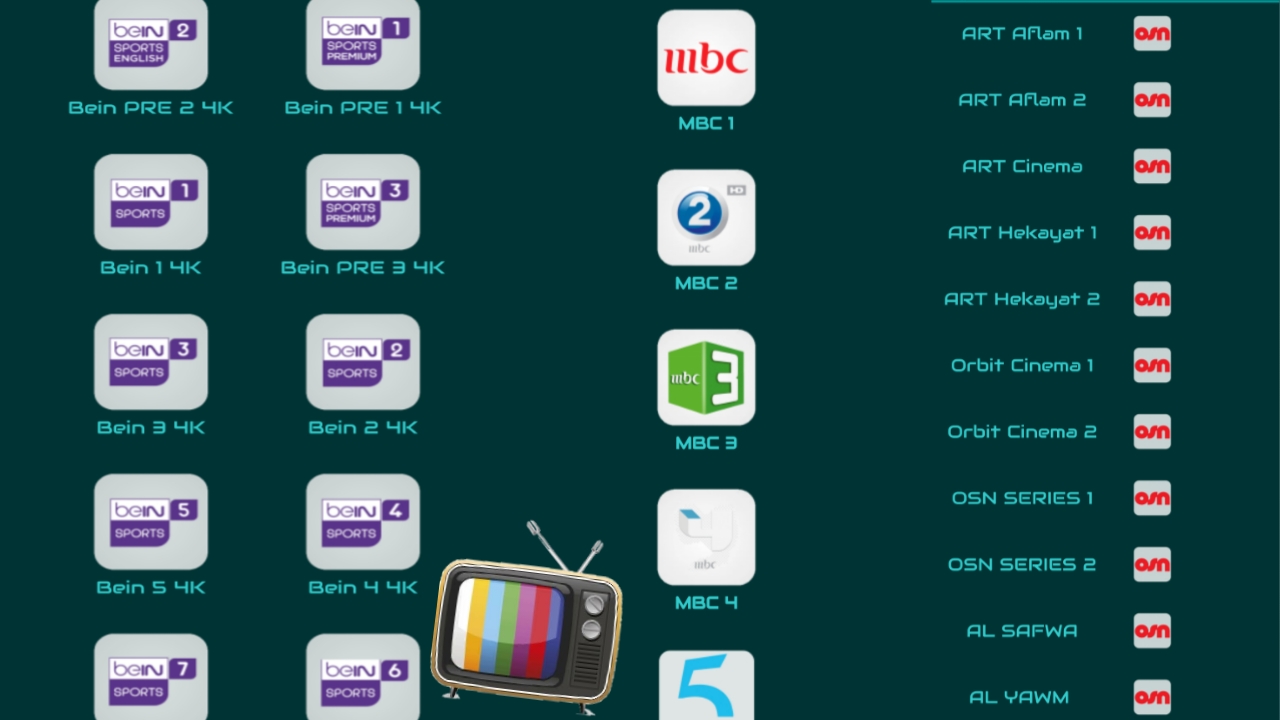Image resolution: width=1280 pixels, height=720 pixels.
Task: Select the Bein 5 4K channel
Action: point(151,522)
